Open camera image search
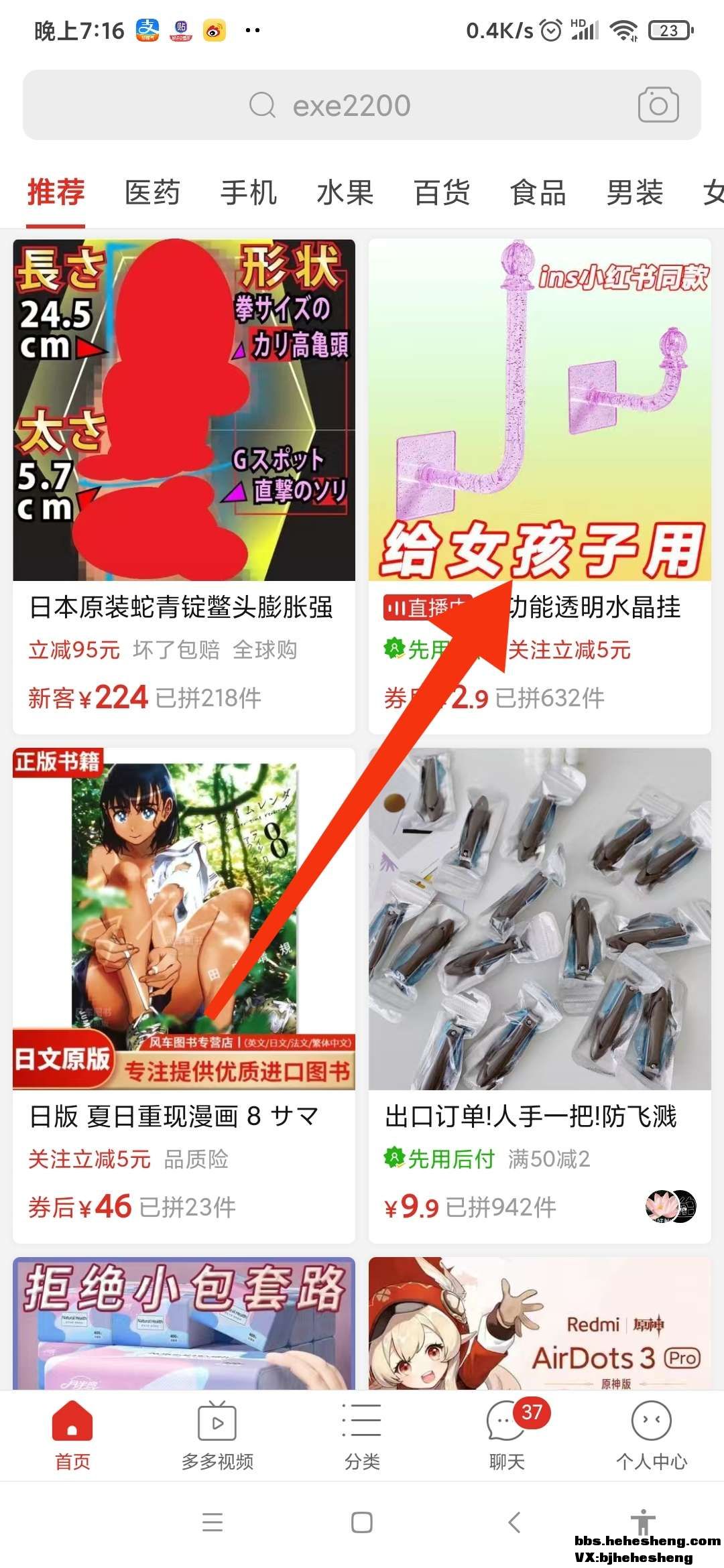724x1568 pixels. tap(658, 105)
